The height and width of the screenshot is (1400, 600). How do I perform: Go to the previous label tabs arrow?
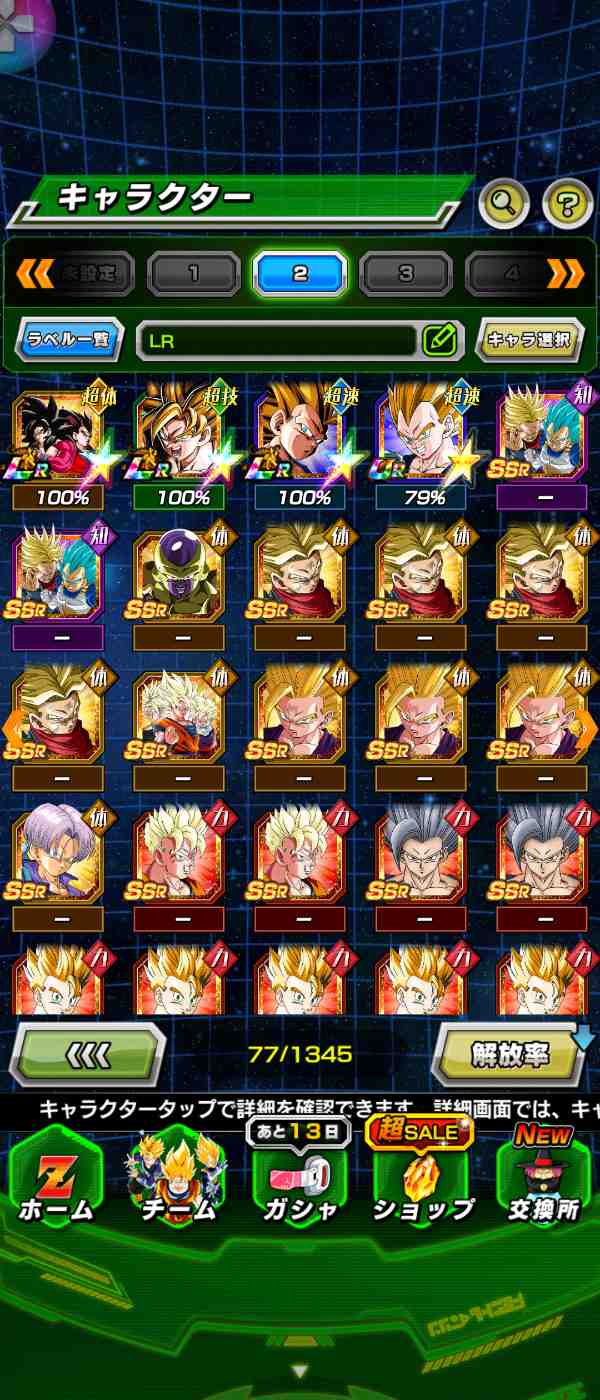(x=35, y=273)
